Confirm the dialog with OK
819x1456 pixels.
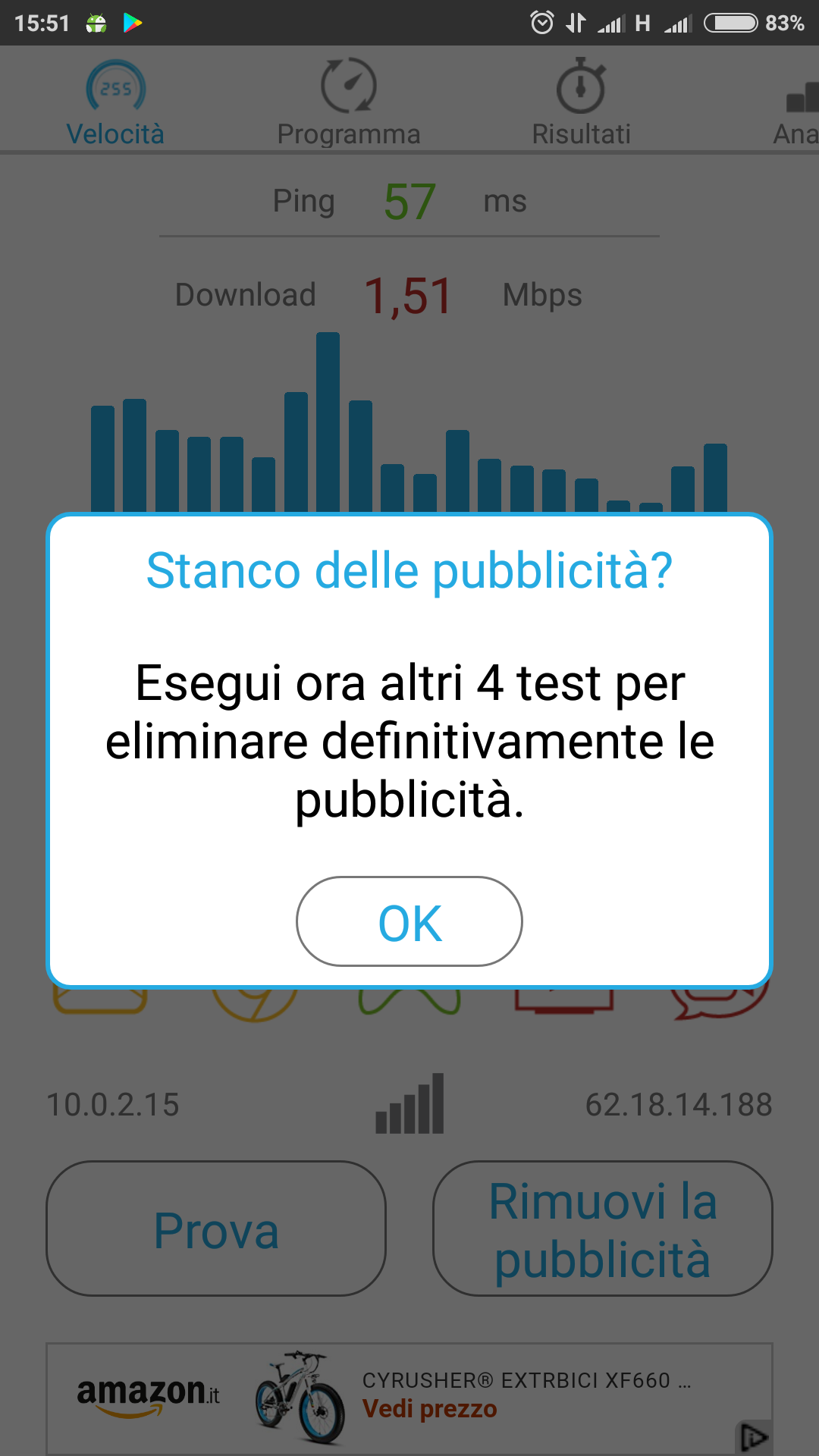point(409,921)
